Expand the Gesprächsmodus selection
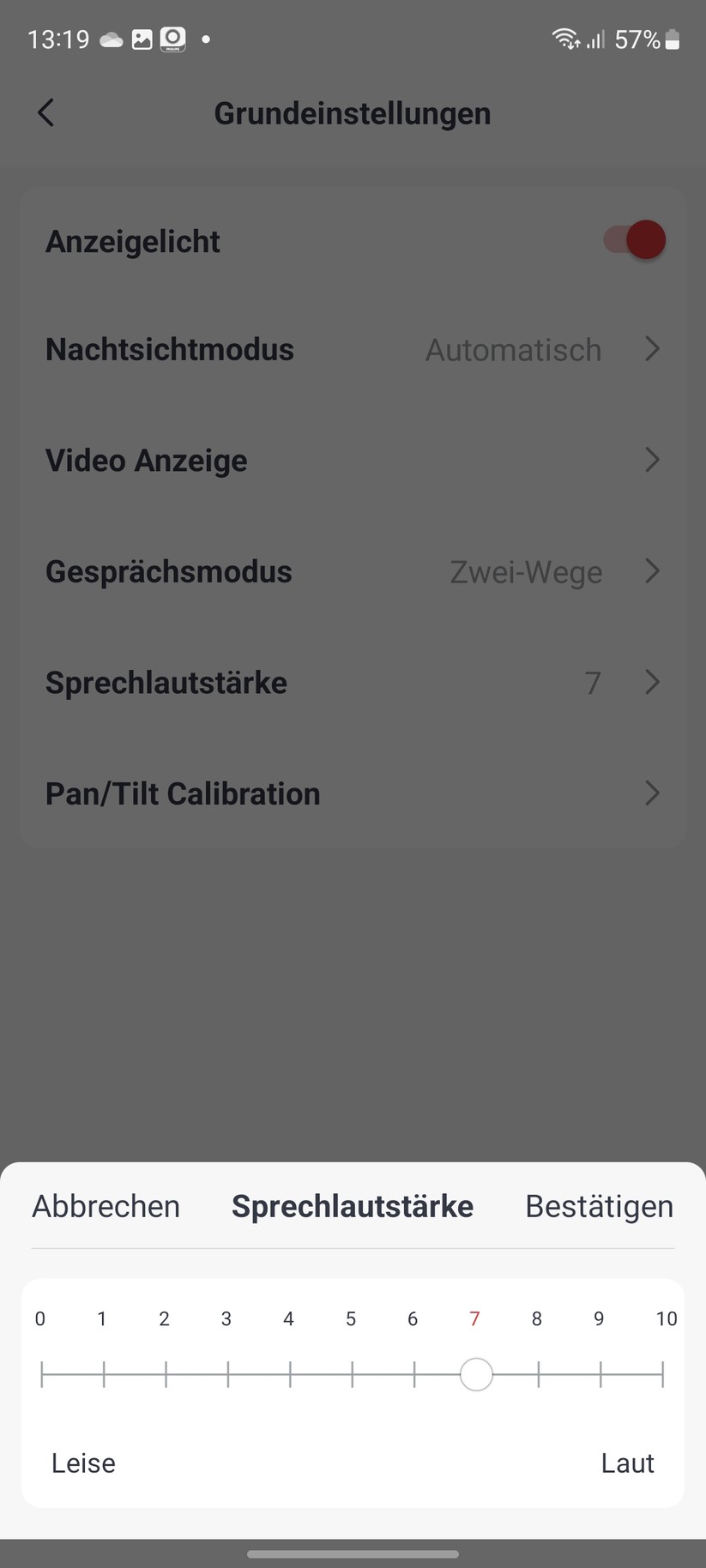This screenshot has height=1568, width=706. tap(353, 571)
